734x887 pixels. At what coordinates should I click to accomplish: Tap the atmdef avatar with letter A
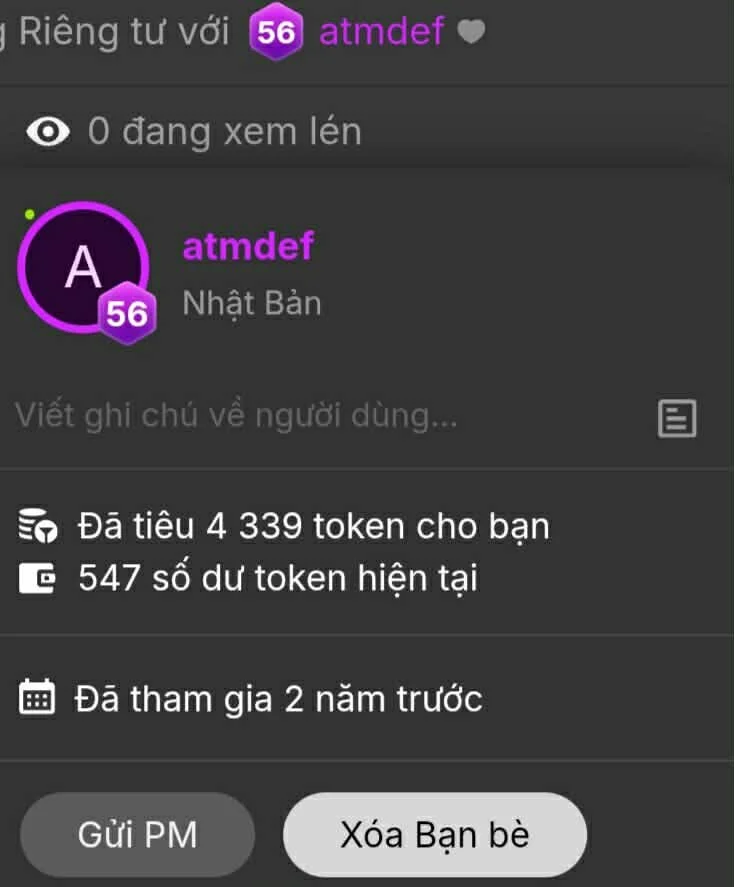coord(82,267)
